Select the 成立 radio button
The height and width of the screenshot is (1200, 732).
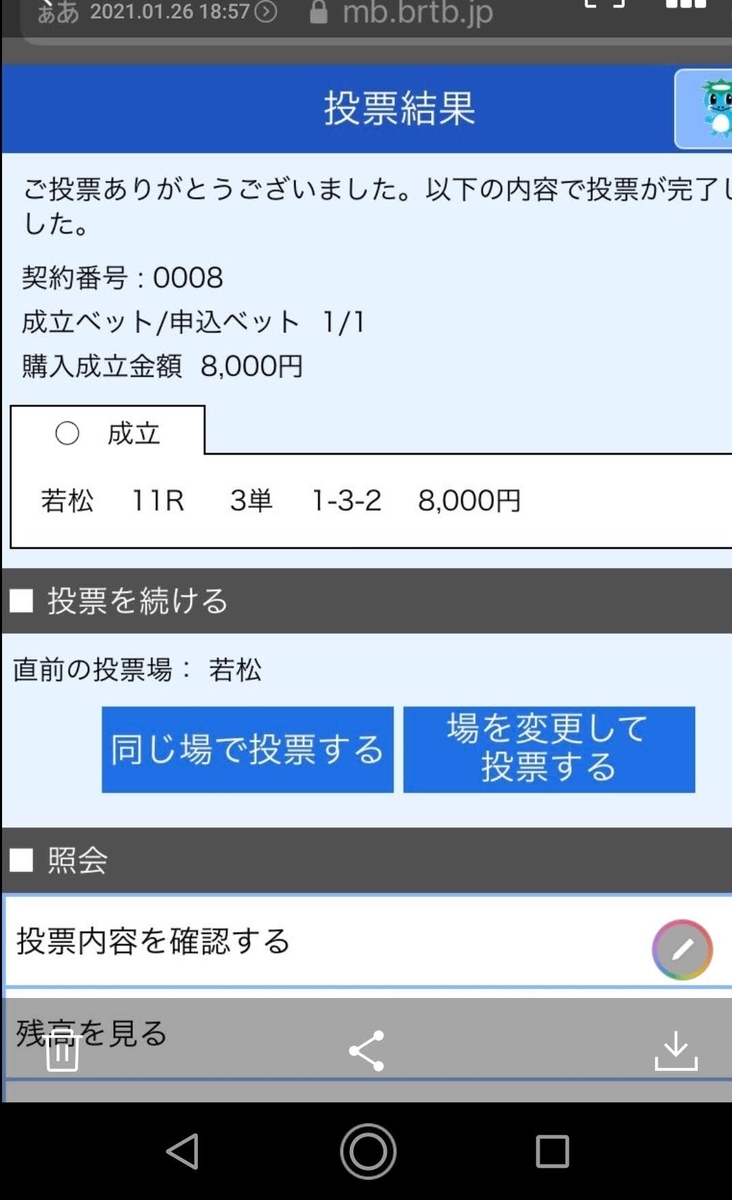click(x=67, y=432)
